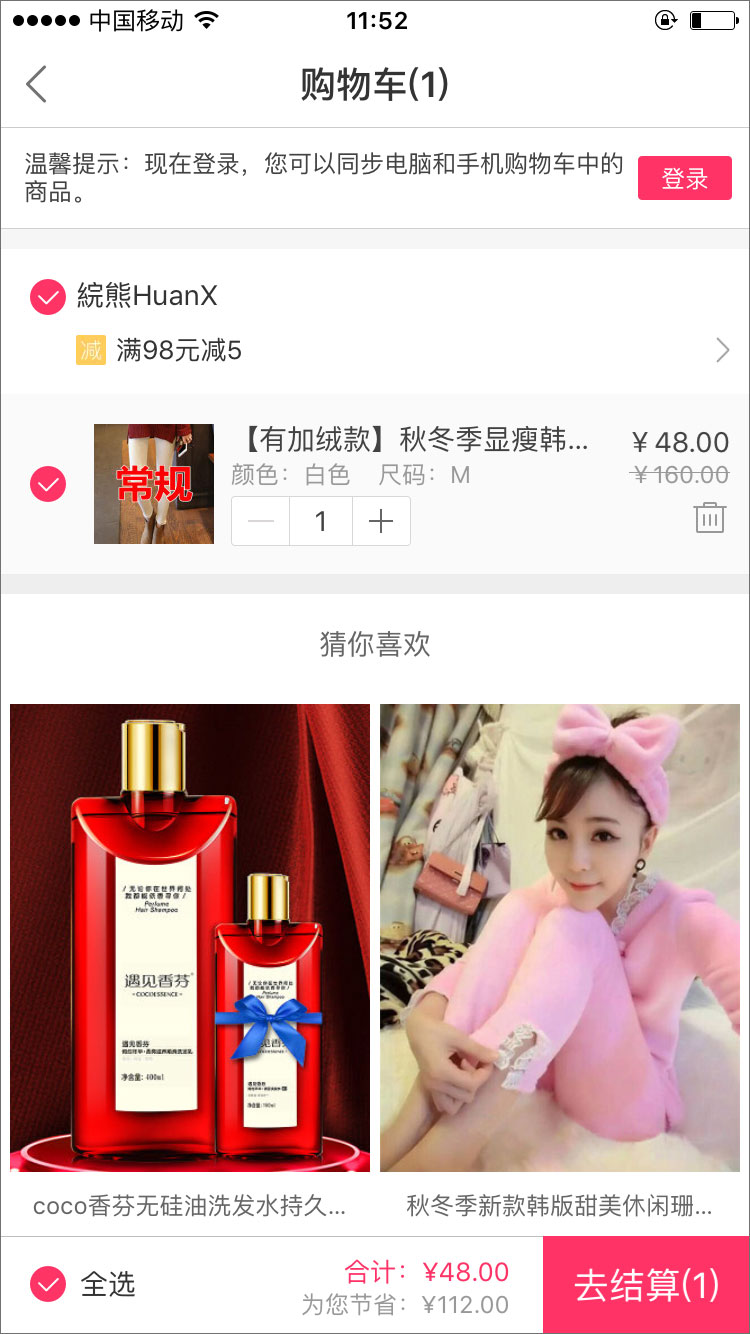Toggle the 全选 select all checkbox
The width and height of the screenshot is (750, 1334).
pos(48,1284)
